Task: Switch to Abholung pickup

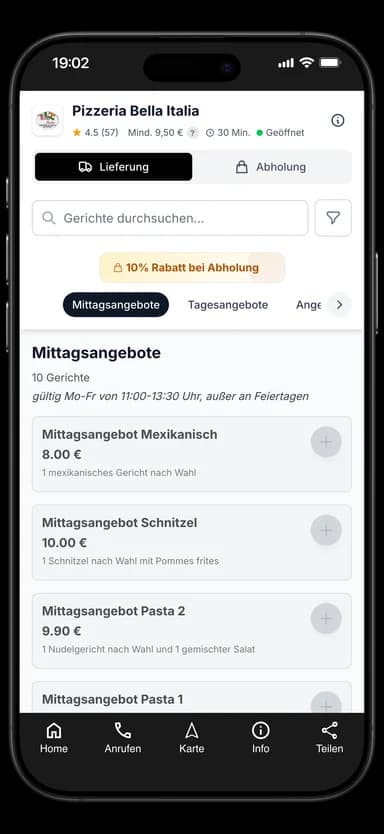Action: [271, 167]
